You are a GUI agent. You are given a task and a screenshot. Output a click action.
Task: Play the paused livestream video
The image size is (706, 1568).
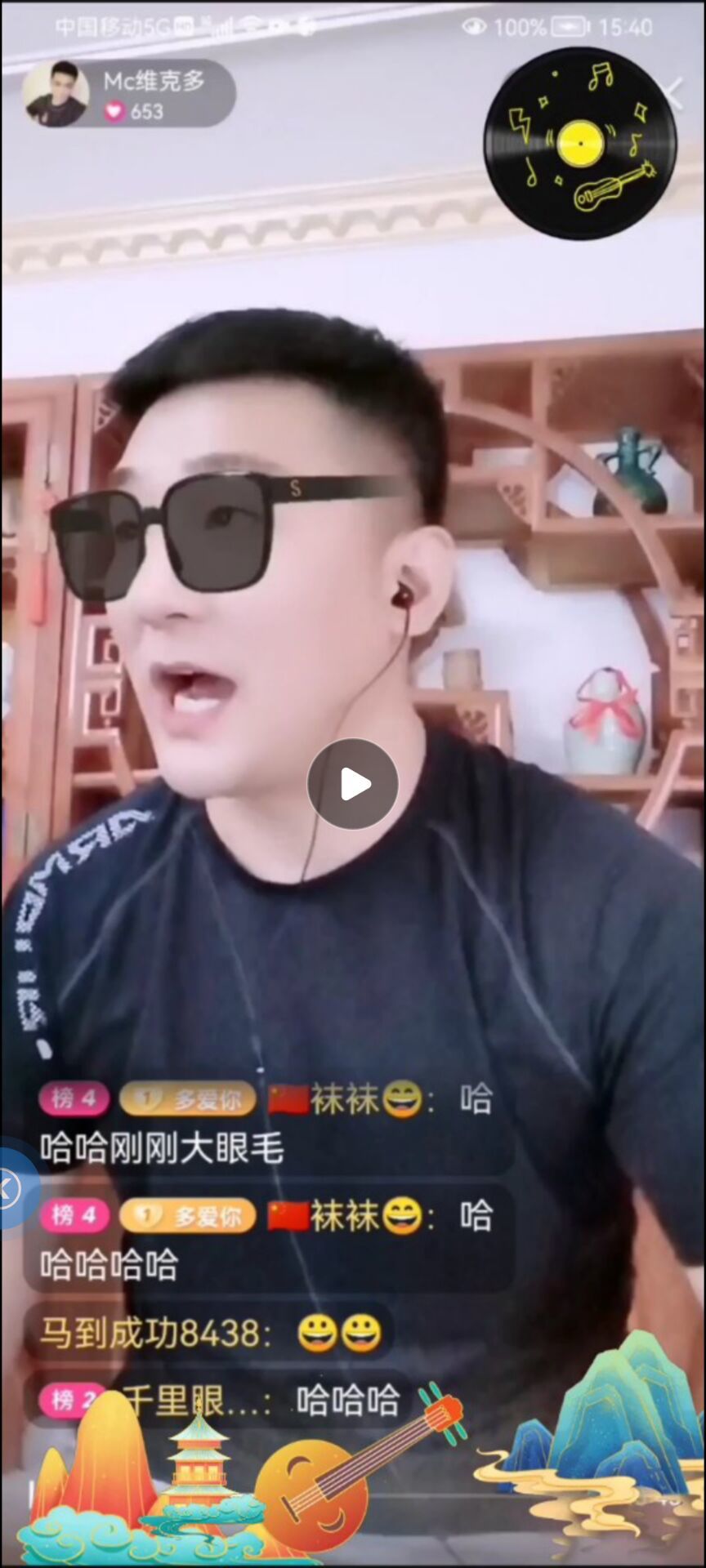352,784
